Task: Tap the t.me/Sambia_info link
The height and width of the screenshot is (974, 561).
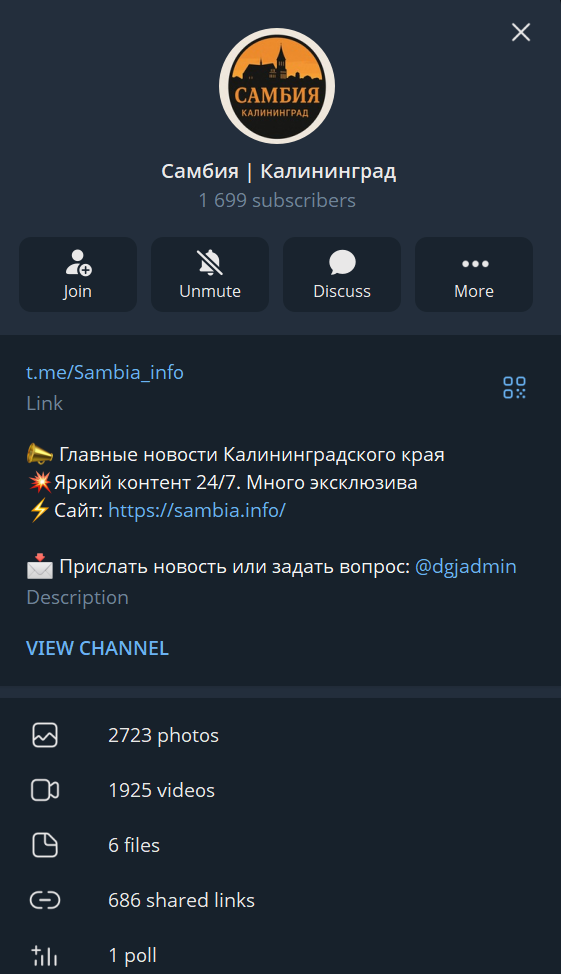Action: [x=105, y=372]
